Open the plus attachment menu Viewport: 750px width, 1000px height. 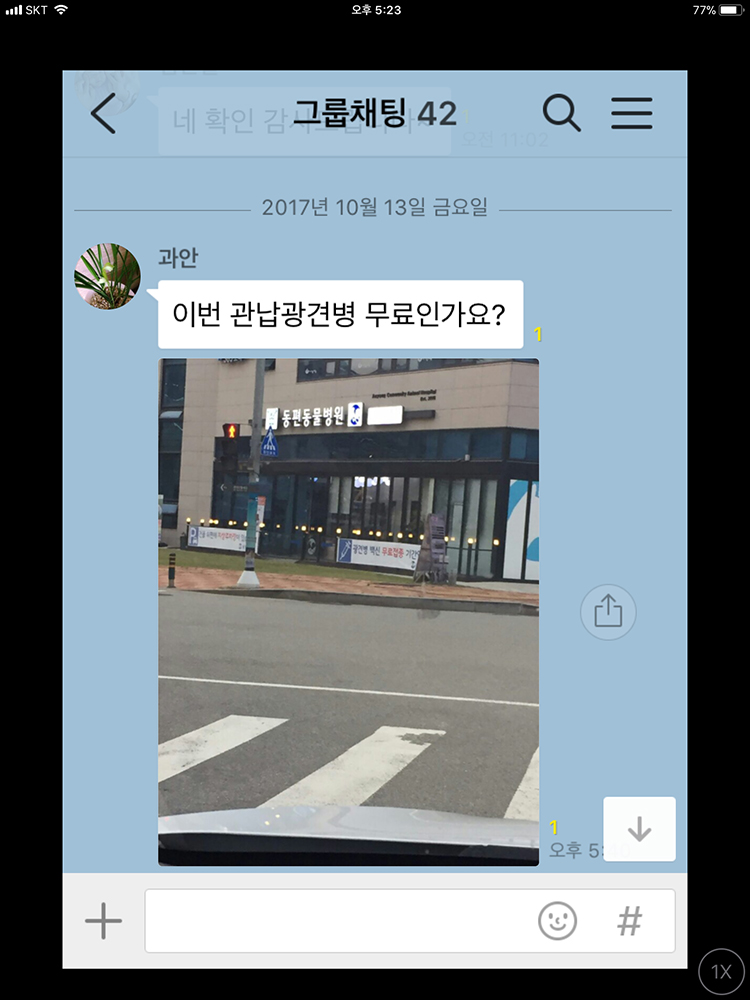[103, 921]
